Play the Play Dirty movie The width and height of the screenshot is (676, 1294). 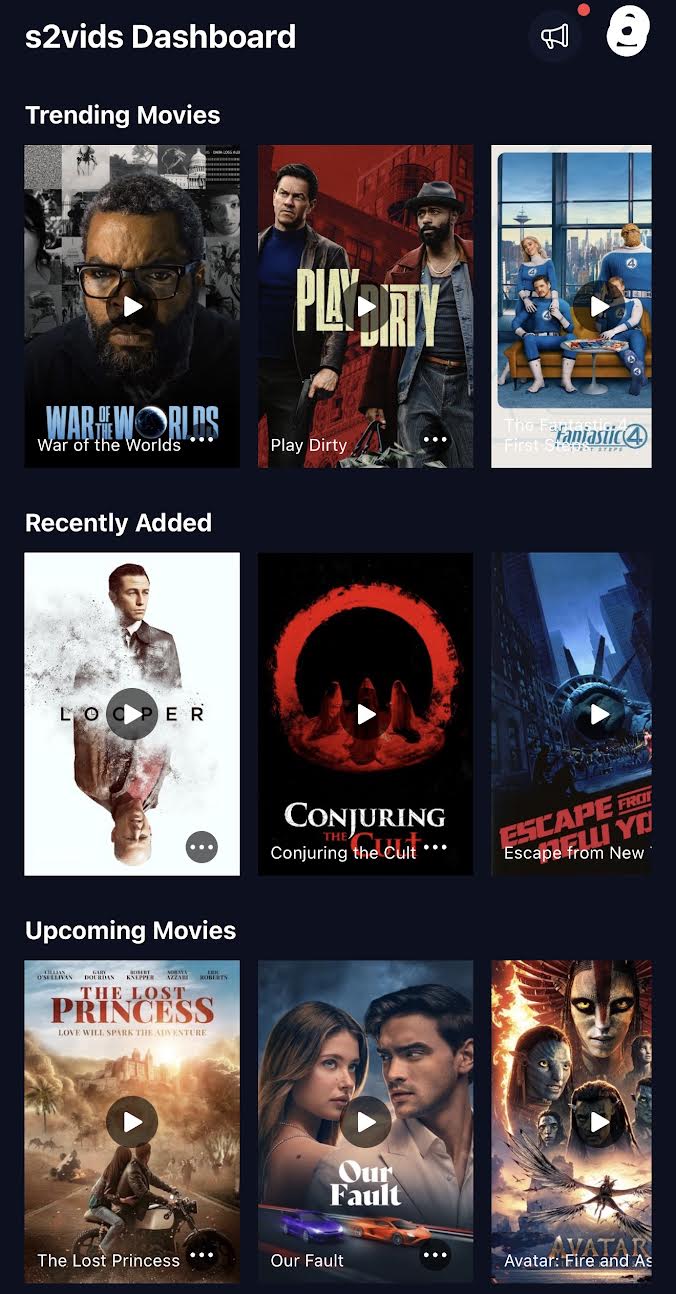pyautogui.click(x=366, y=306)
